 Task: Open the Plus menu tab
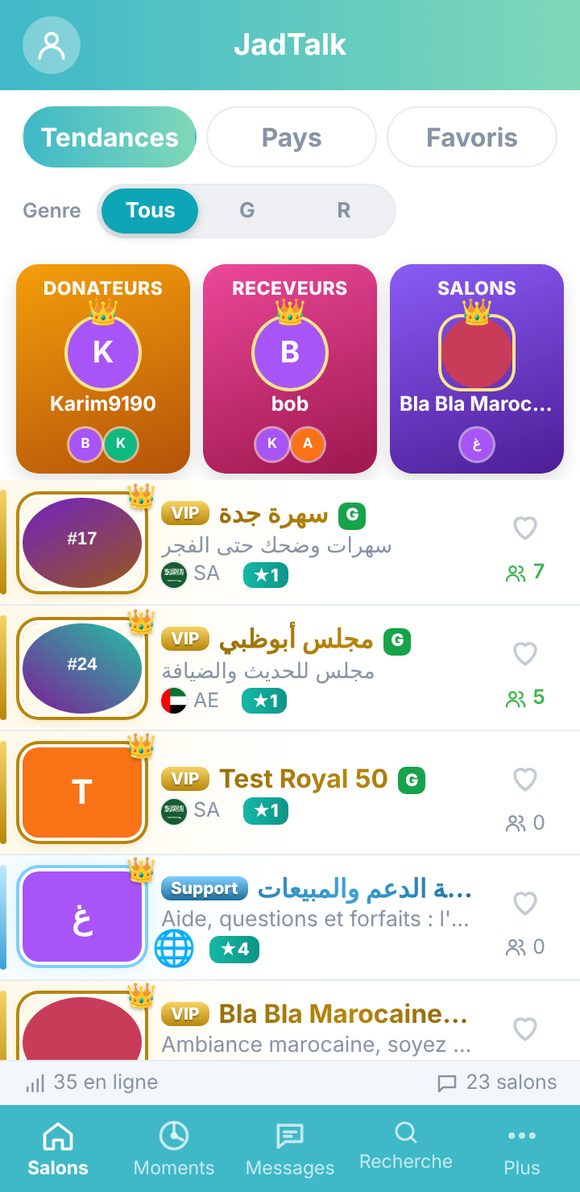[x=521, y=1148]
